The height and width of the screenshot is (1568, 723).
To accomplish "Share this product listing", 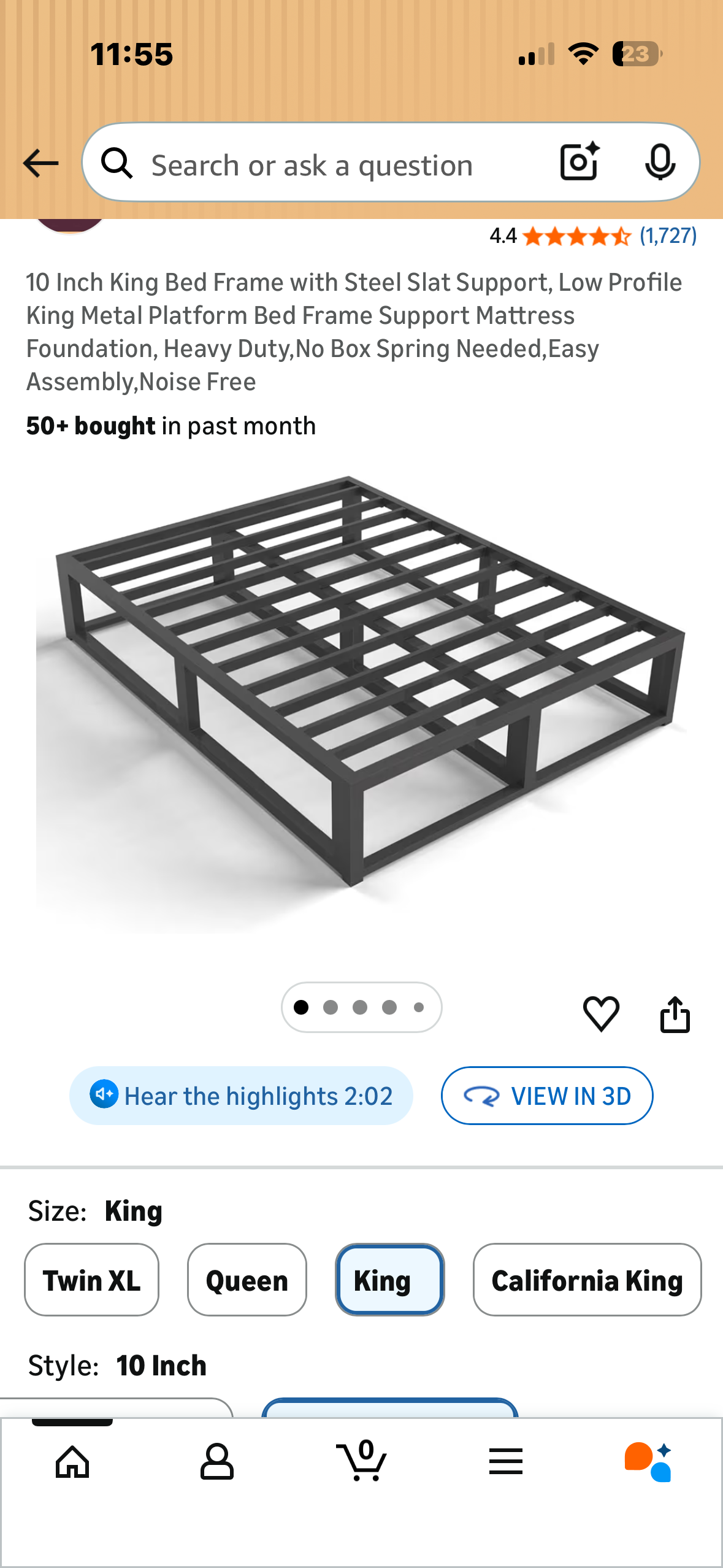I will (x=675, y=1015).
